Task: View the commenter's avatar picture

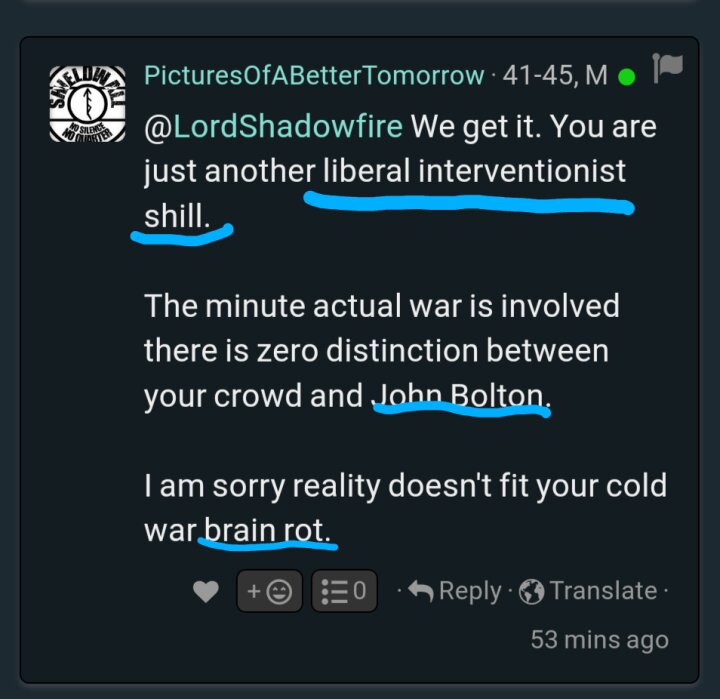Action: 86,103
